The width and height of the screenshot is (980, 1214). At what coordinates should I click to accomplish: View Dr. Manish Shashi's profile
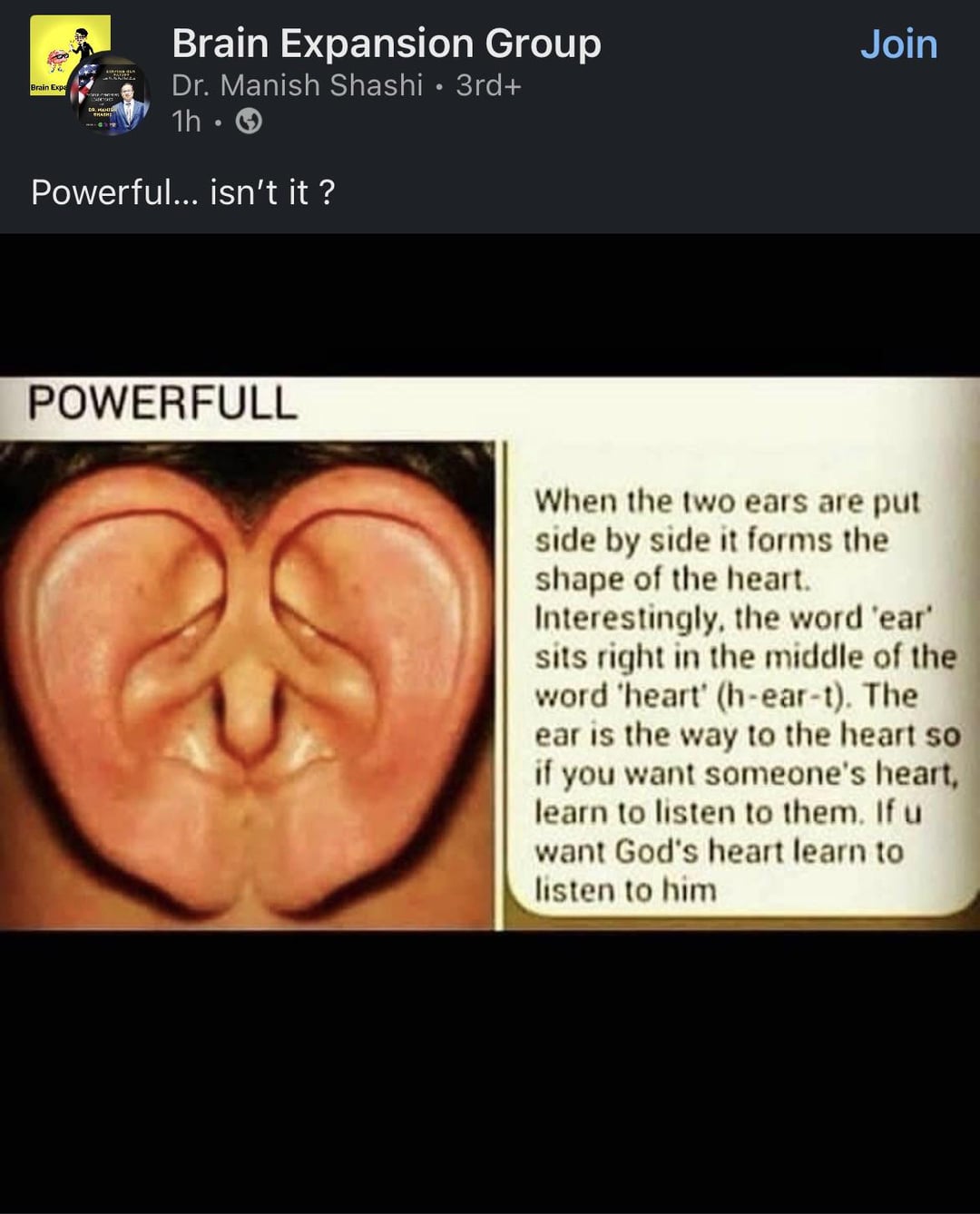click(297, 85)
